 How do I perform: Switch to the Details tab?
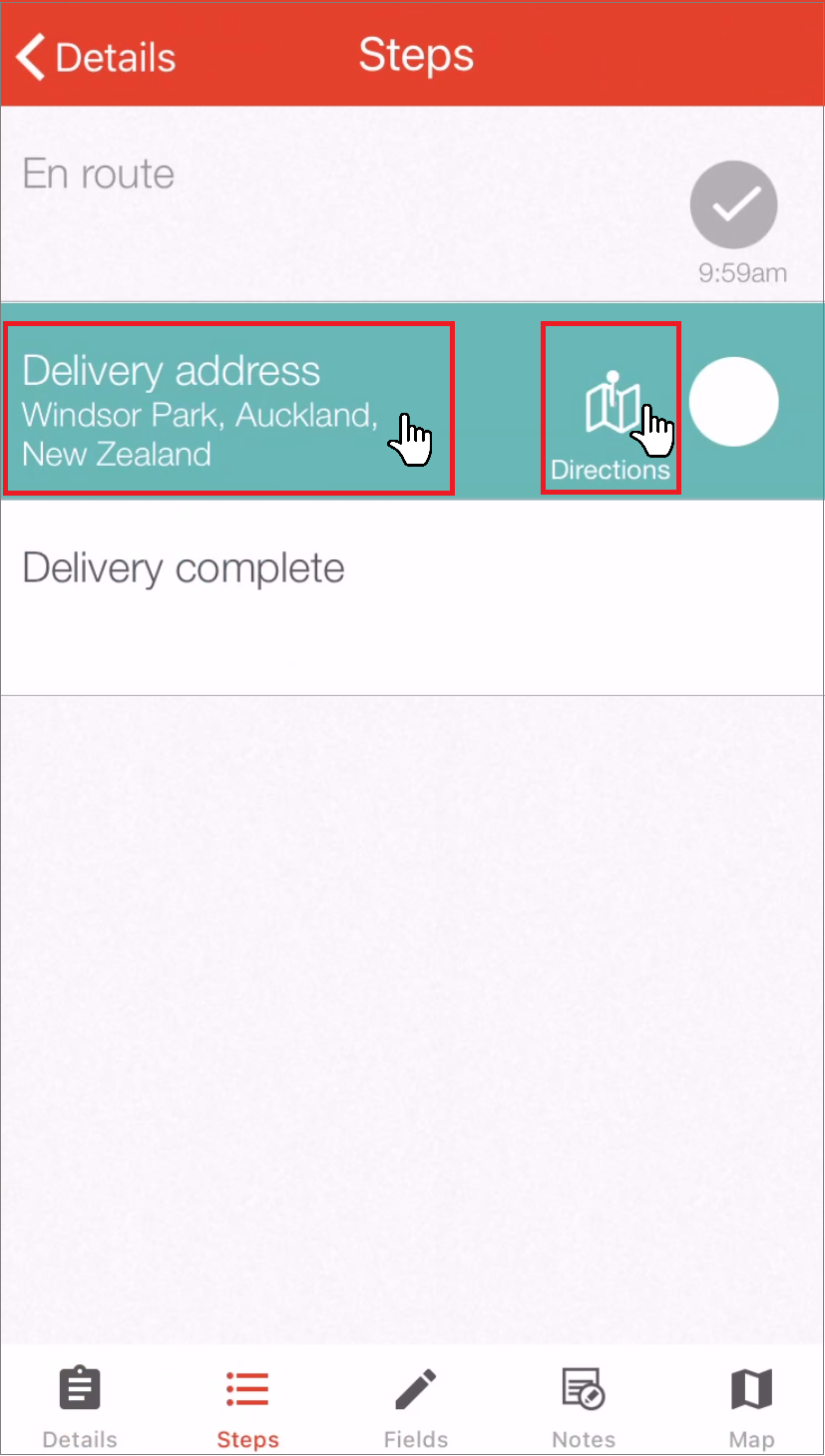click(x=80, y=1406)
